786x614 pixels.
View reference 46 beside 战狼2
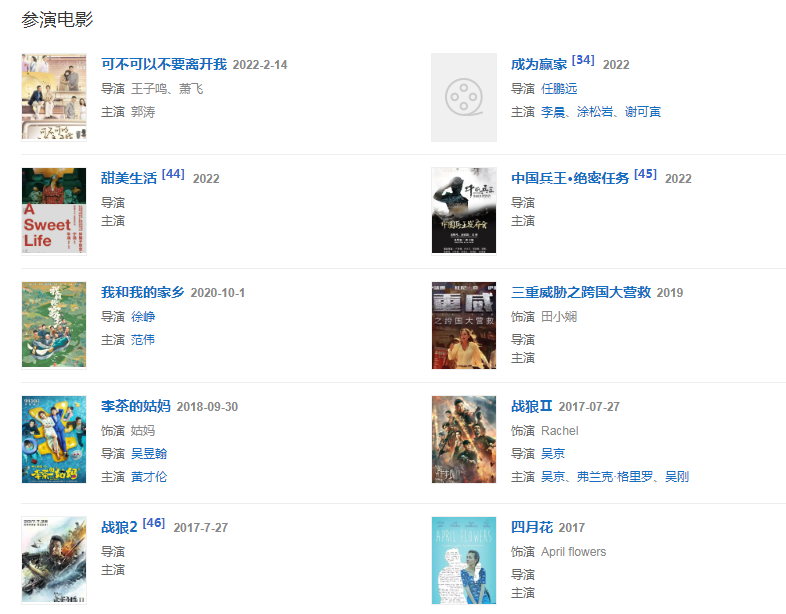point(153,523)
